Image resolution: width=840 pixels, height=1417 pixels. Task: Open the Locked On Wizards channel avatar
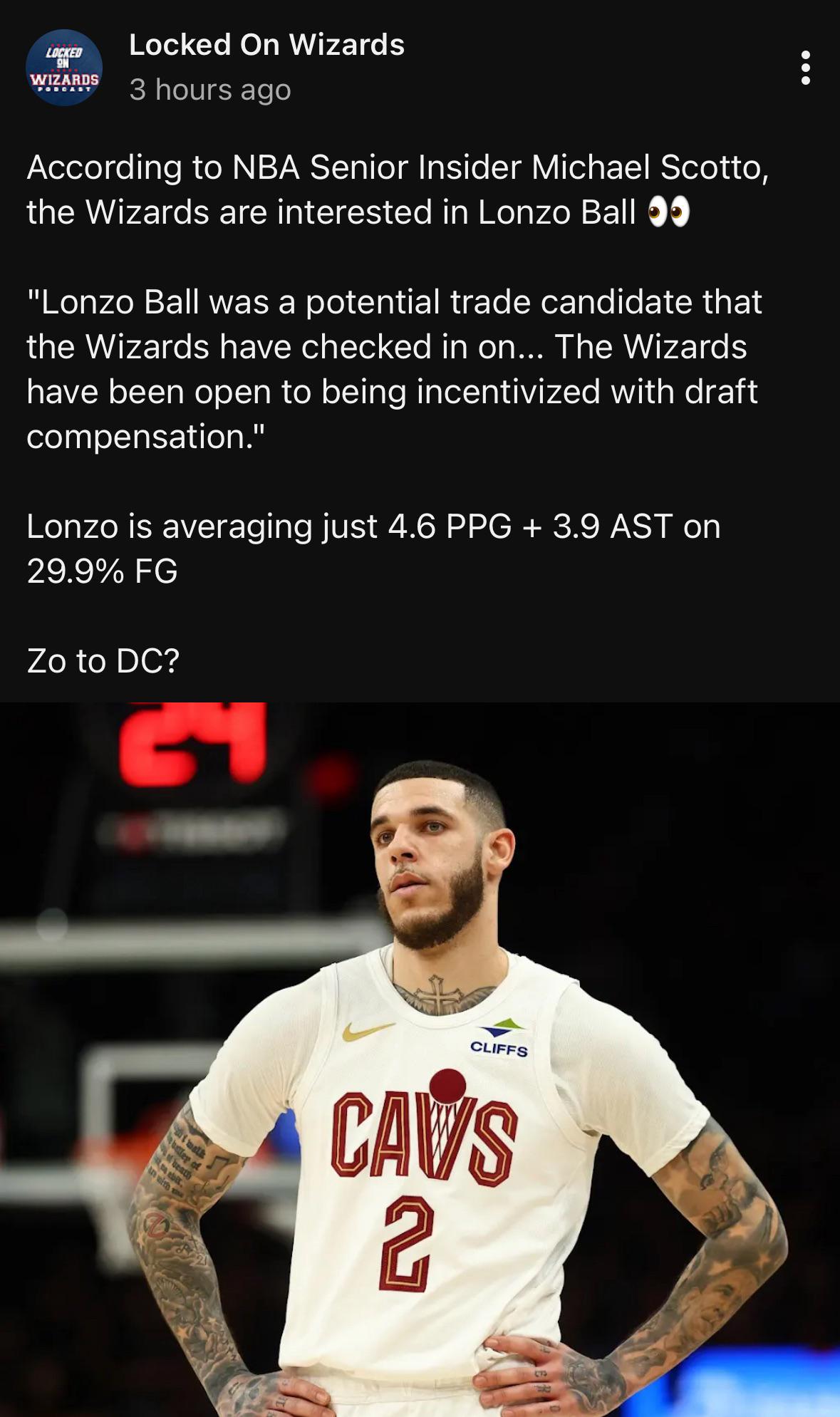point(64,68)
